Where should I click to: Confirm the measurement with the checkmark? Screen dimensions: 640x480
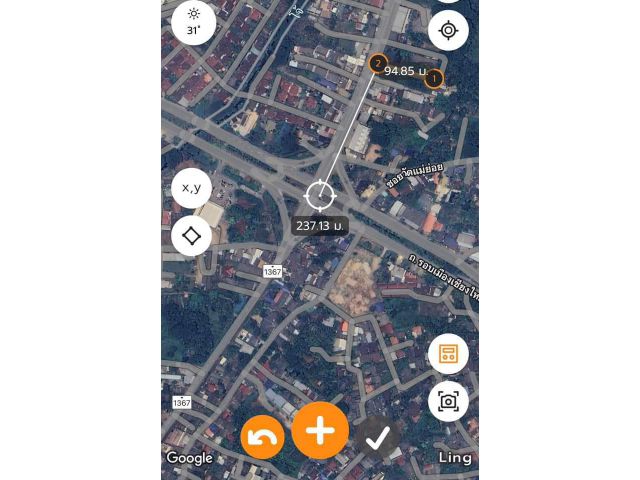pyautogui.click(x=377, y=437)
